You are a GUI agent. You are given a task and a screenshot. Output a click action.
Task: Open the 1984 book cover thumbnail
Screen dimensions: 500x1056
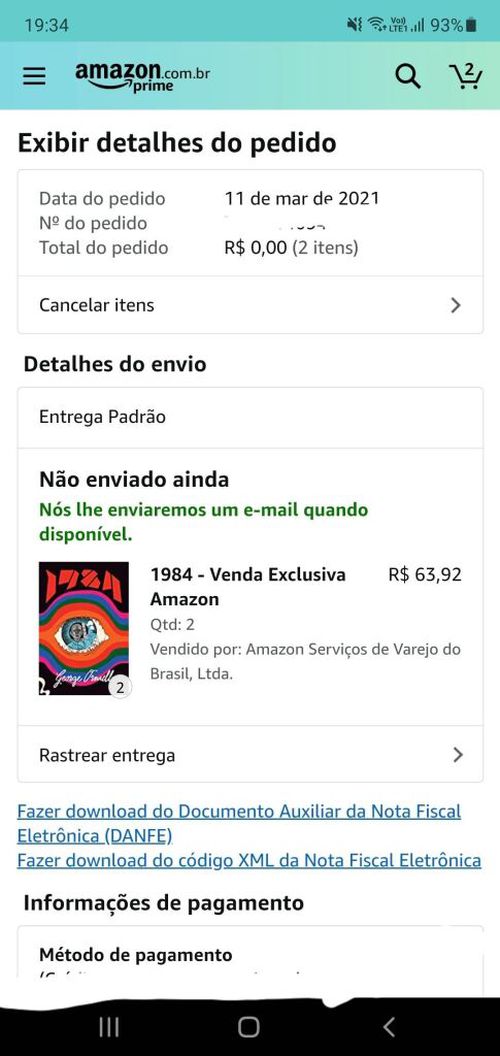(x=84, y=628)
